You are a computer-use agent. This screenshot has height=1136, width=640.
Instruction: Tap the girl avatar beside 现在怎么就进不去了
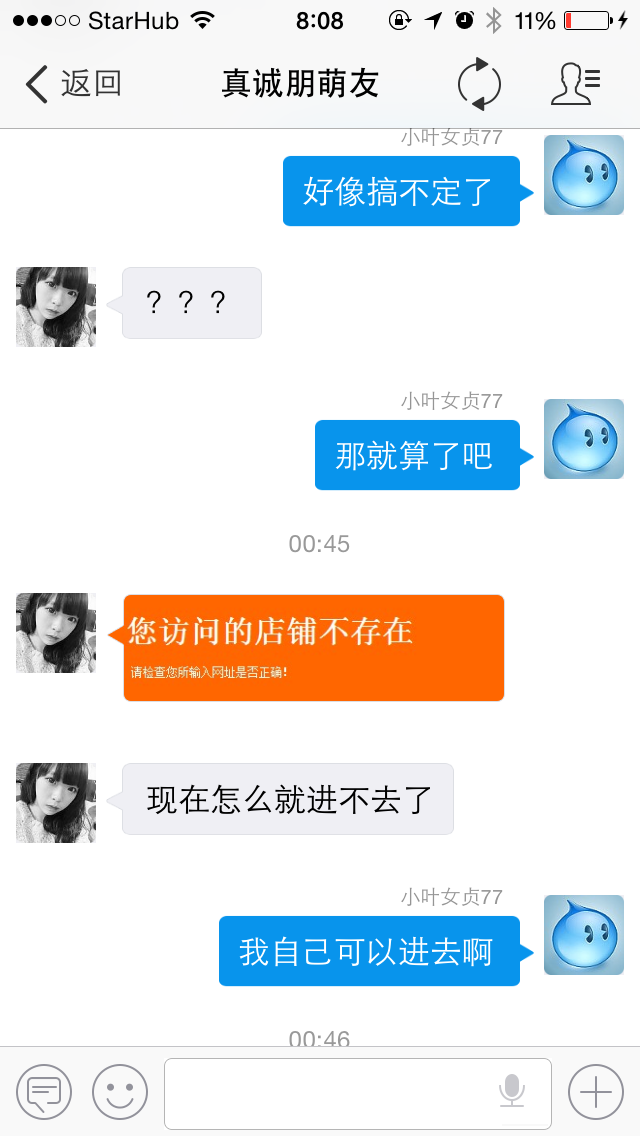tap(56, 802)
